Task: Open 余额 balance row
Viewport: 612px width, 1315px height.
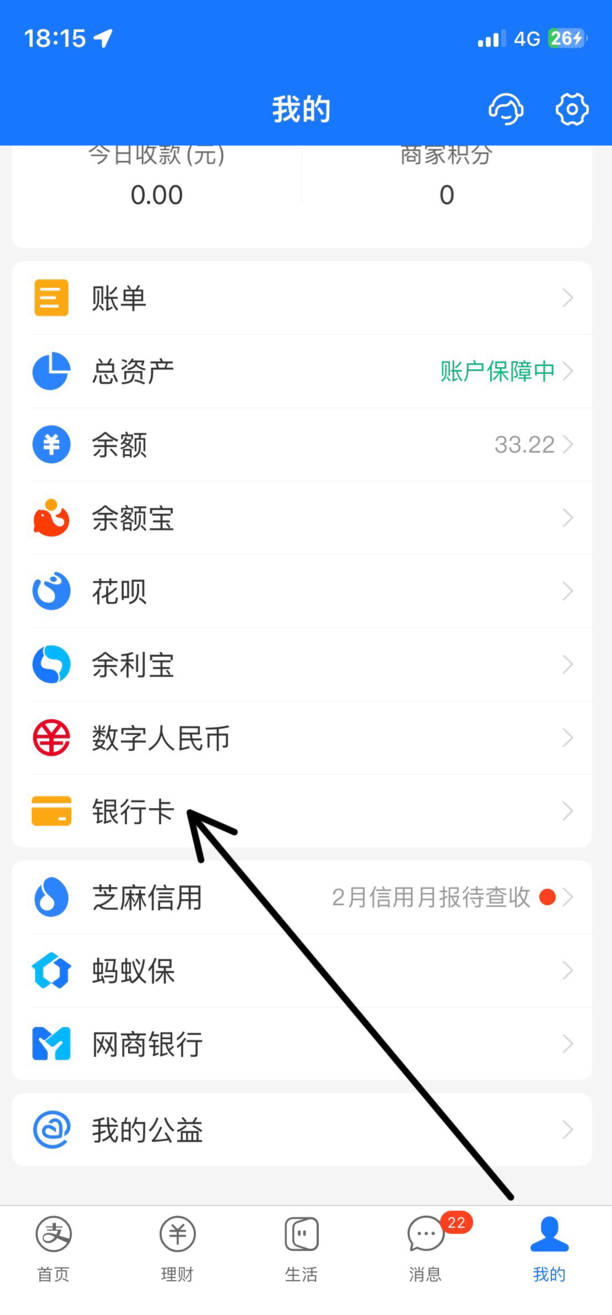Action: pyautogui.click(x=305, y=445)
